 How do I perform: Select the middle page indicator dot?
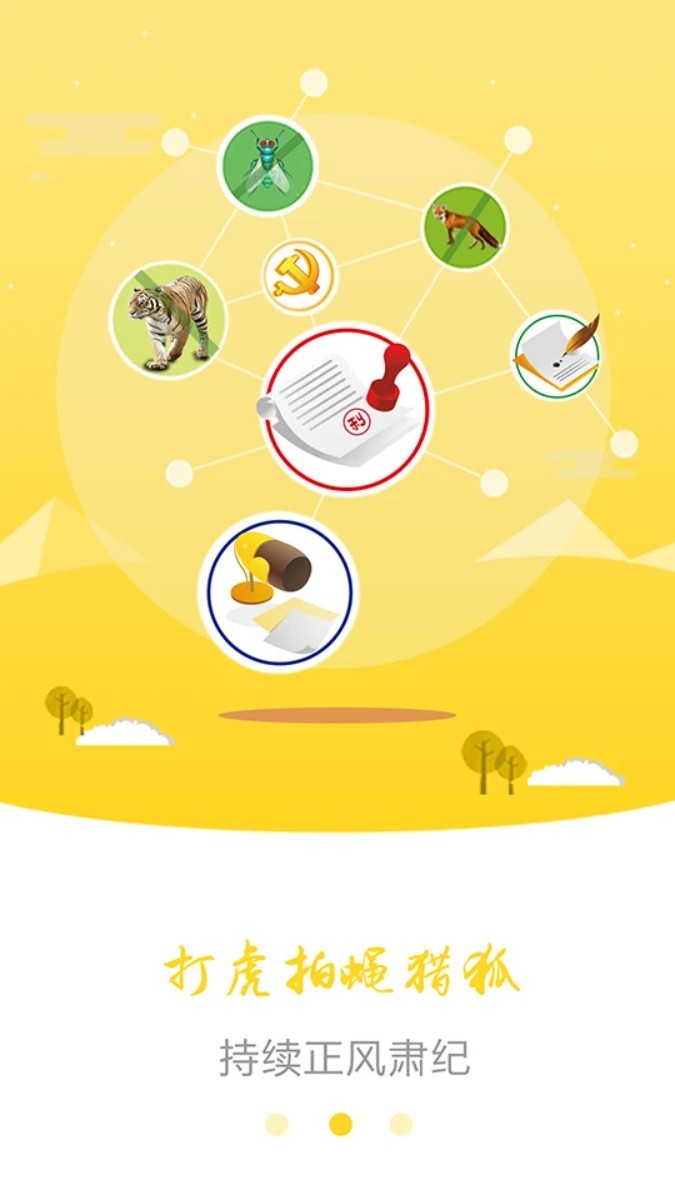[x=340, y=1124]
